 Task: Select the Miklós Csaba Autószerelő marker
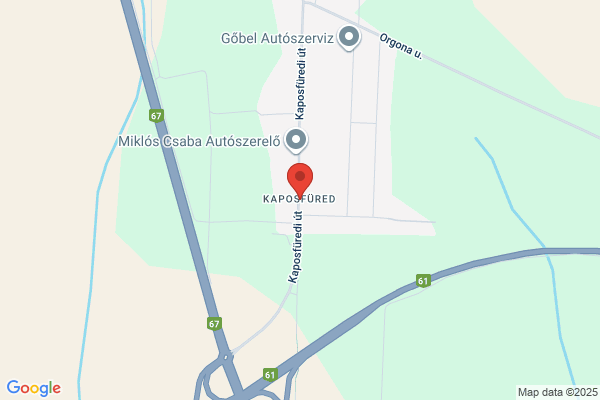[x=296, y=140]
